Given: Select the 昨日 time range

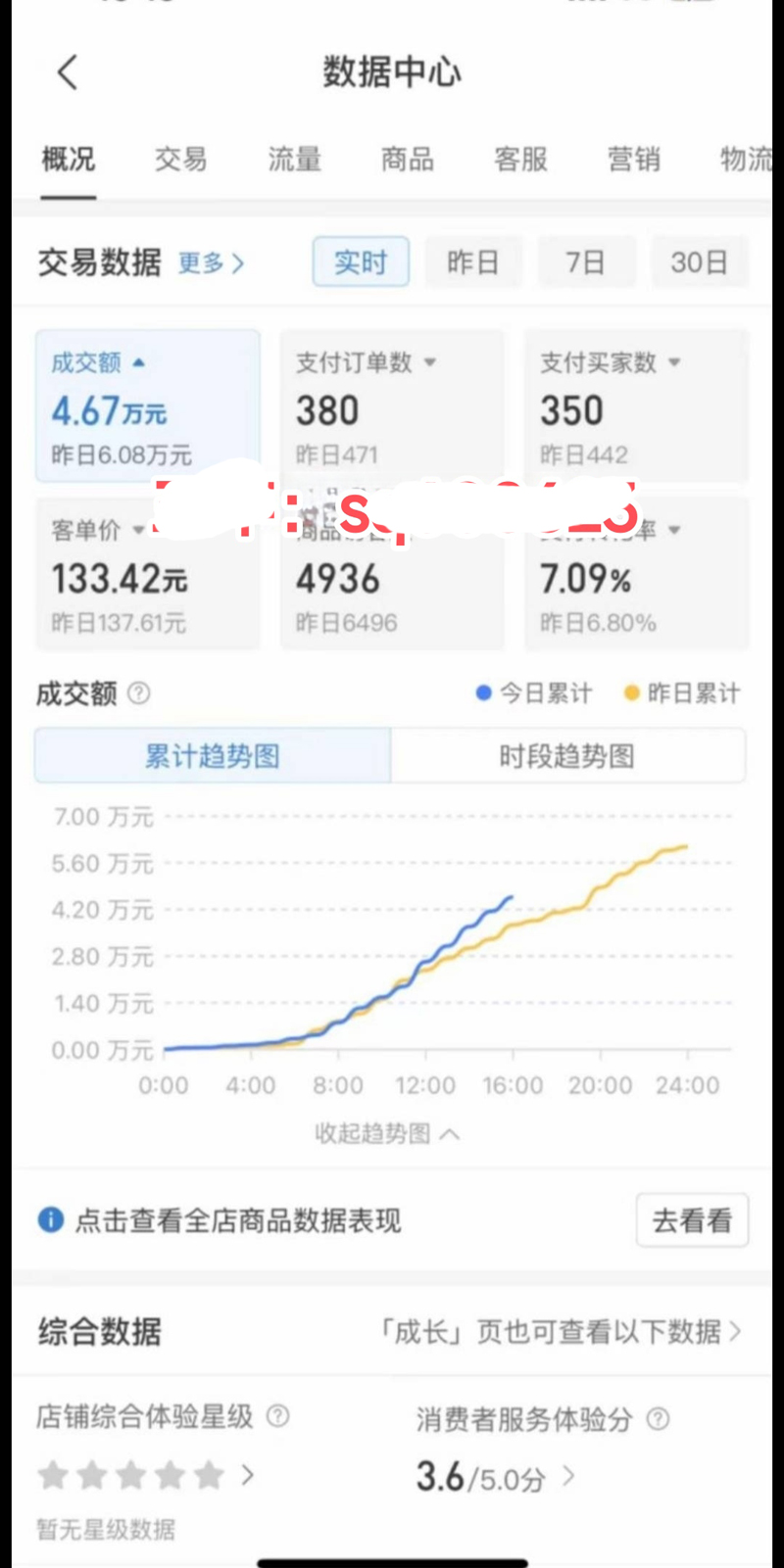Looking at the screenshot, I should [472, 262].
